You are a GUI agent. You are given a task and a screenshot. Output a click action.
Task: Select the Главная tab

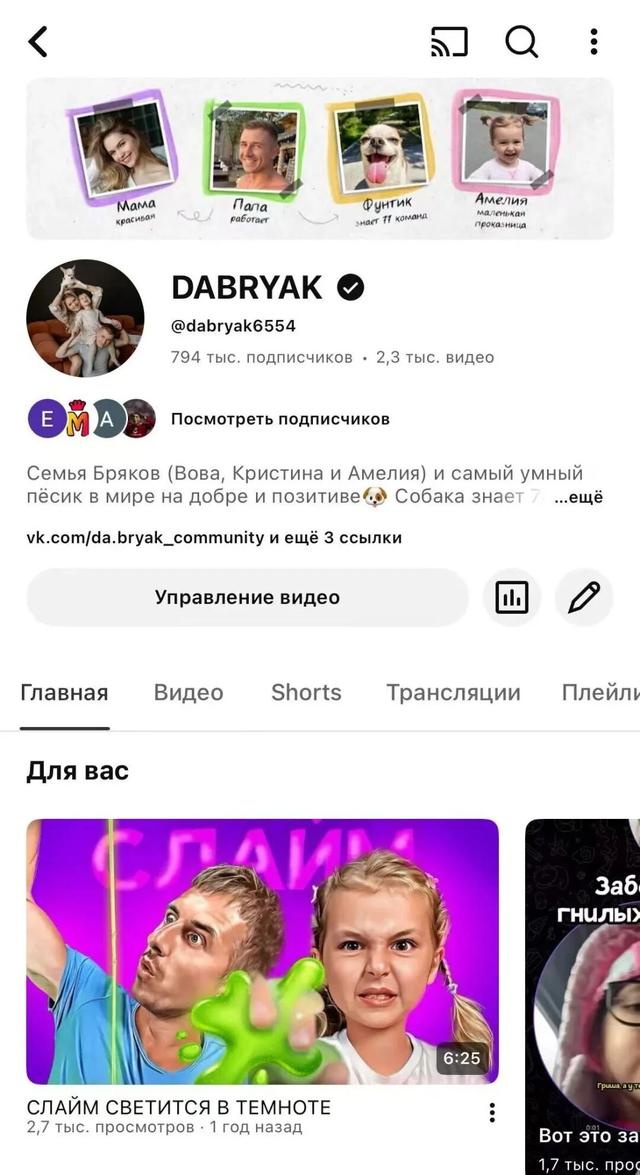64,693
